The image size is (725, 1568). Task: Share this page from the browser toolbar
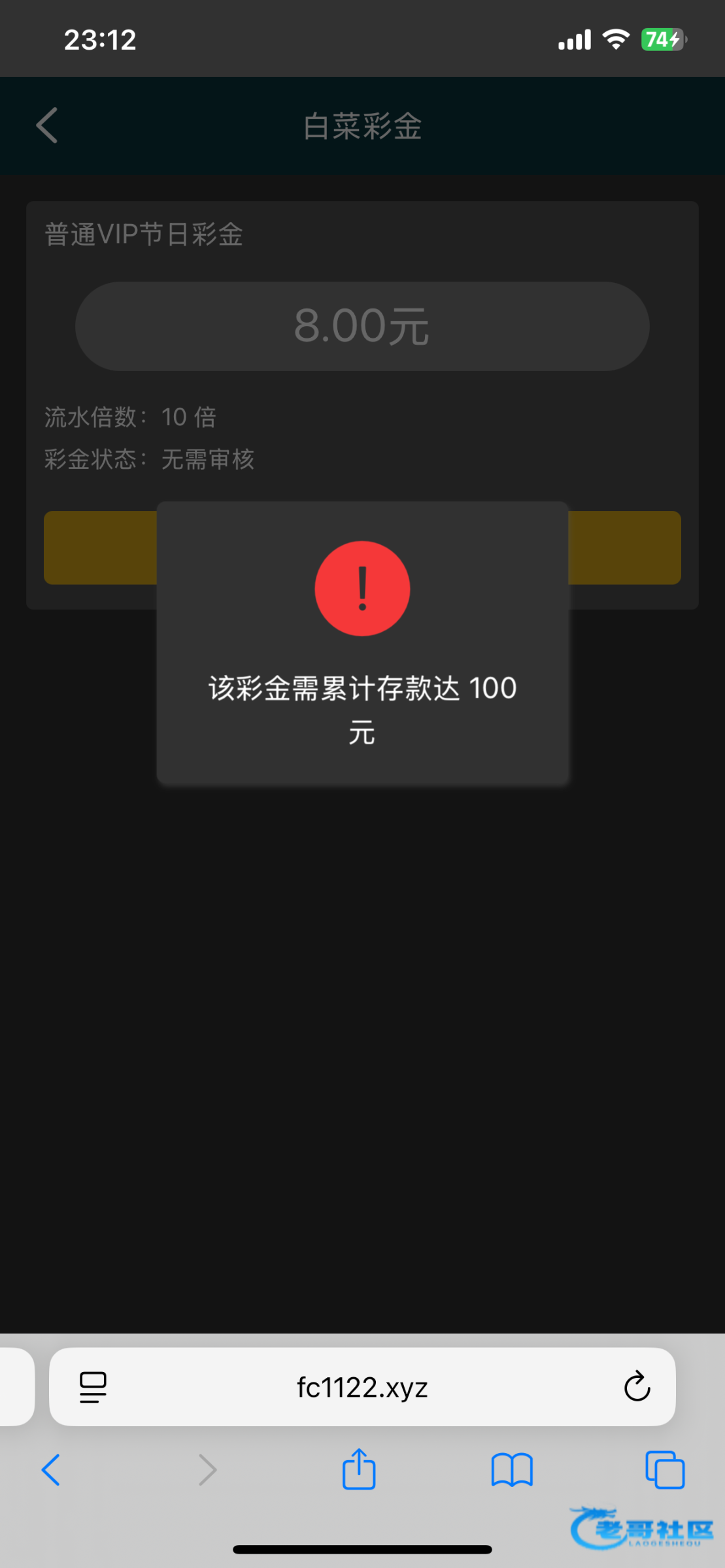coord(359,1470)
